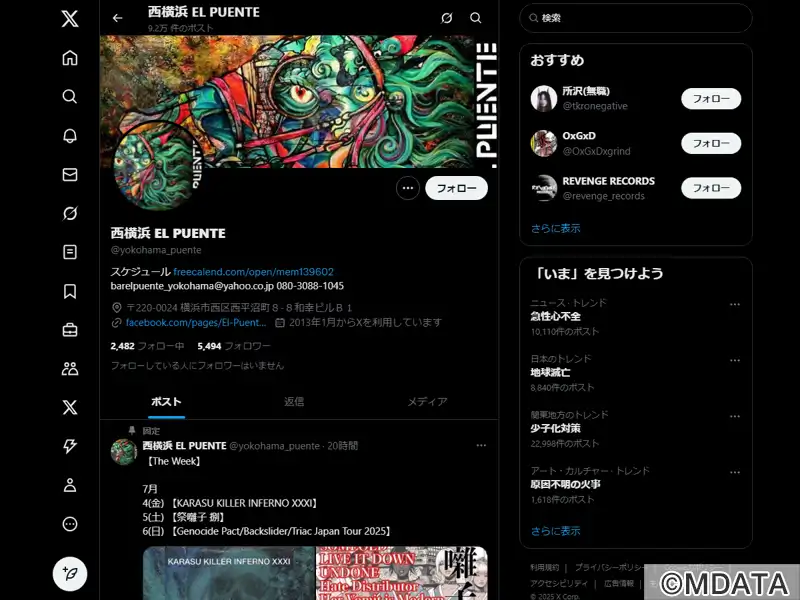
Task: Switch to the メディア tab
Action: [x=427, y=402]
